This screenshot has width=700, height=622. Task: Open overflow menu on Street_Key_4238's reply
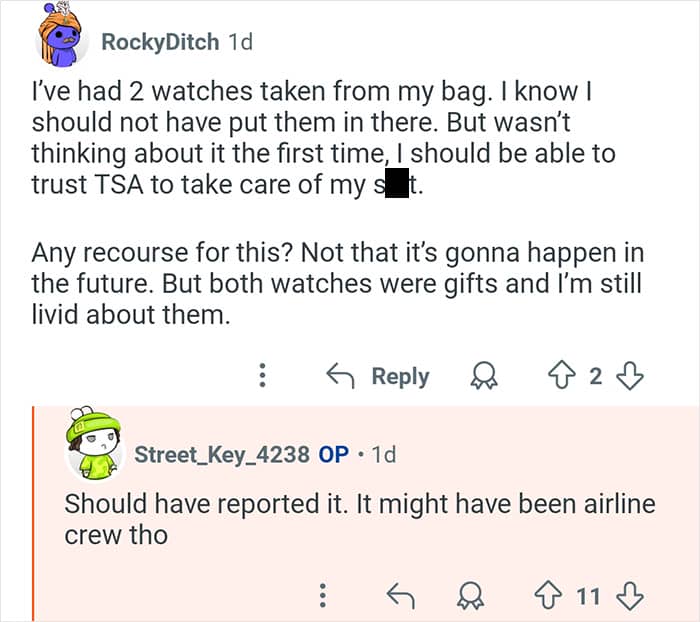click(x=323, y=596)
